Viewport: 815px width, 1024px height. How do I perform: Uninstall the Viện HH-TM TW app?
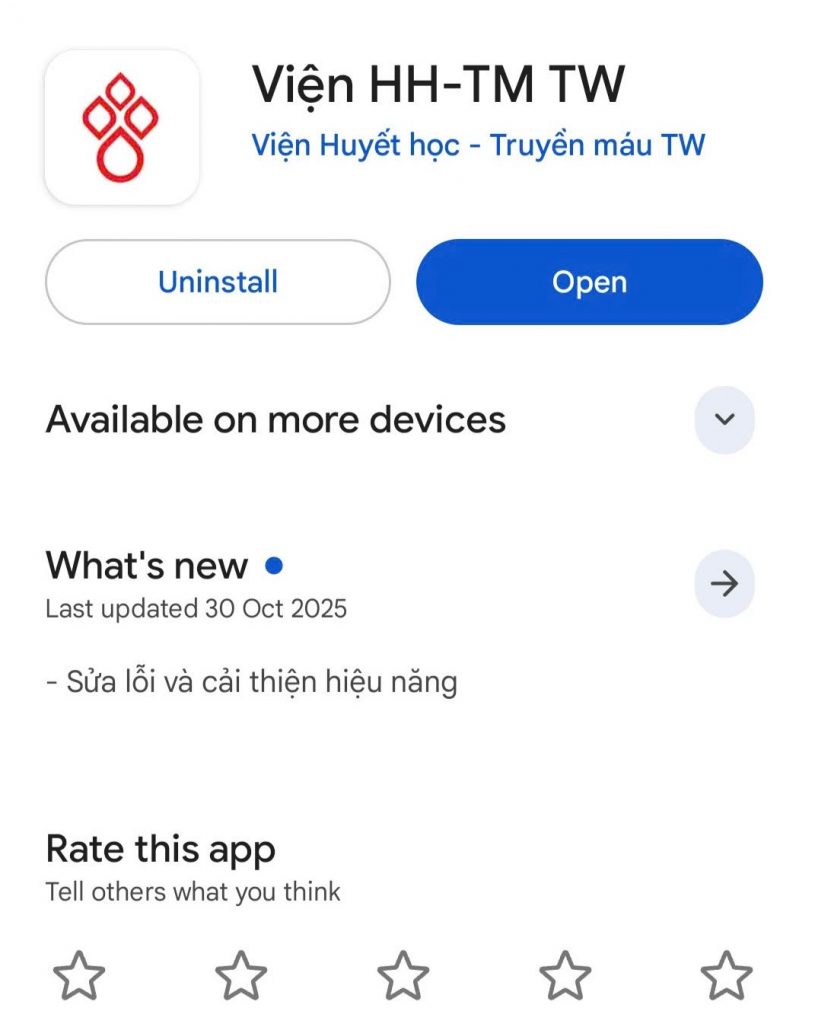217,282
